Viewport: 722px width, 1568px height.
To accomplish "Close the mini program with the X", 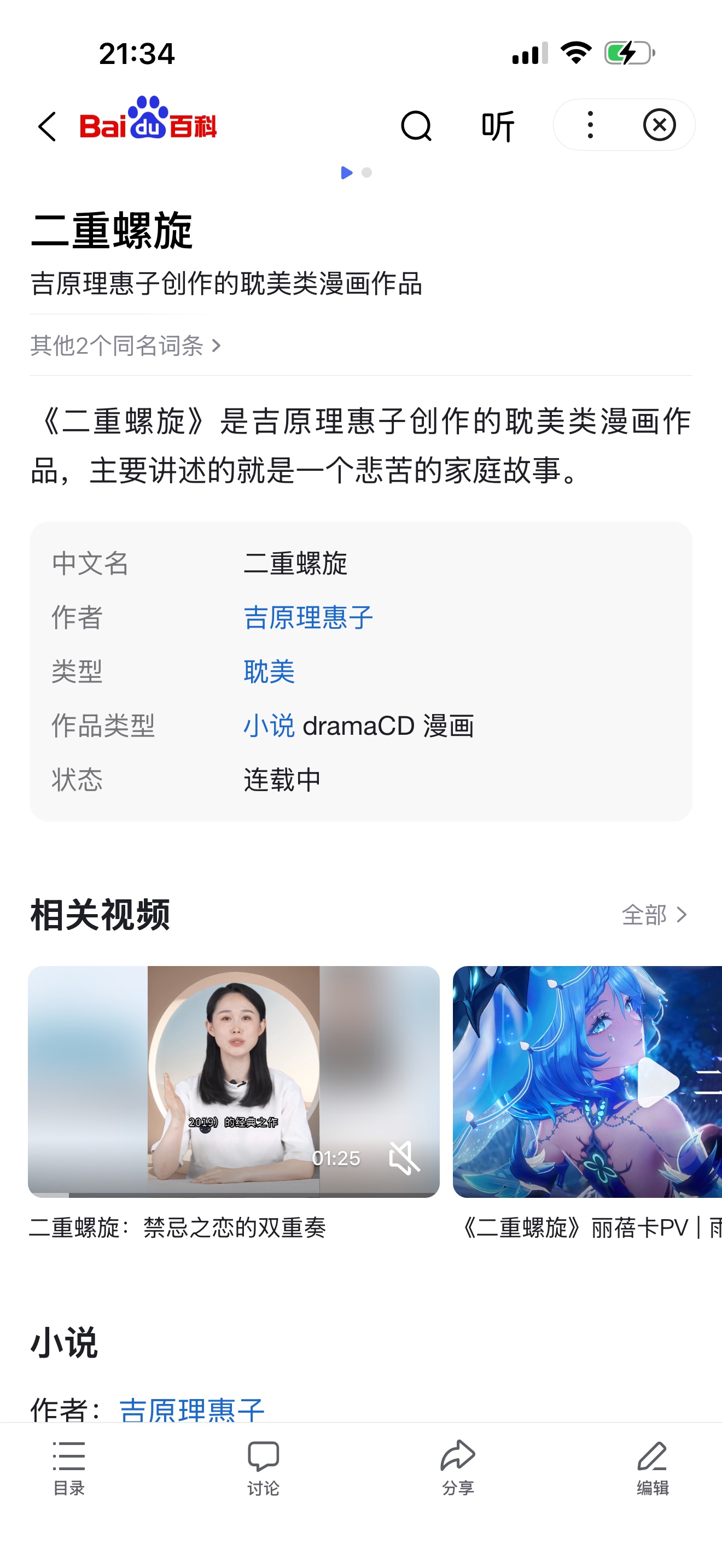I will click(x=659, y=125).
